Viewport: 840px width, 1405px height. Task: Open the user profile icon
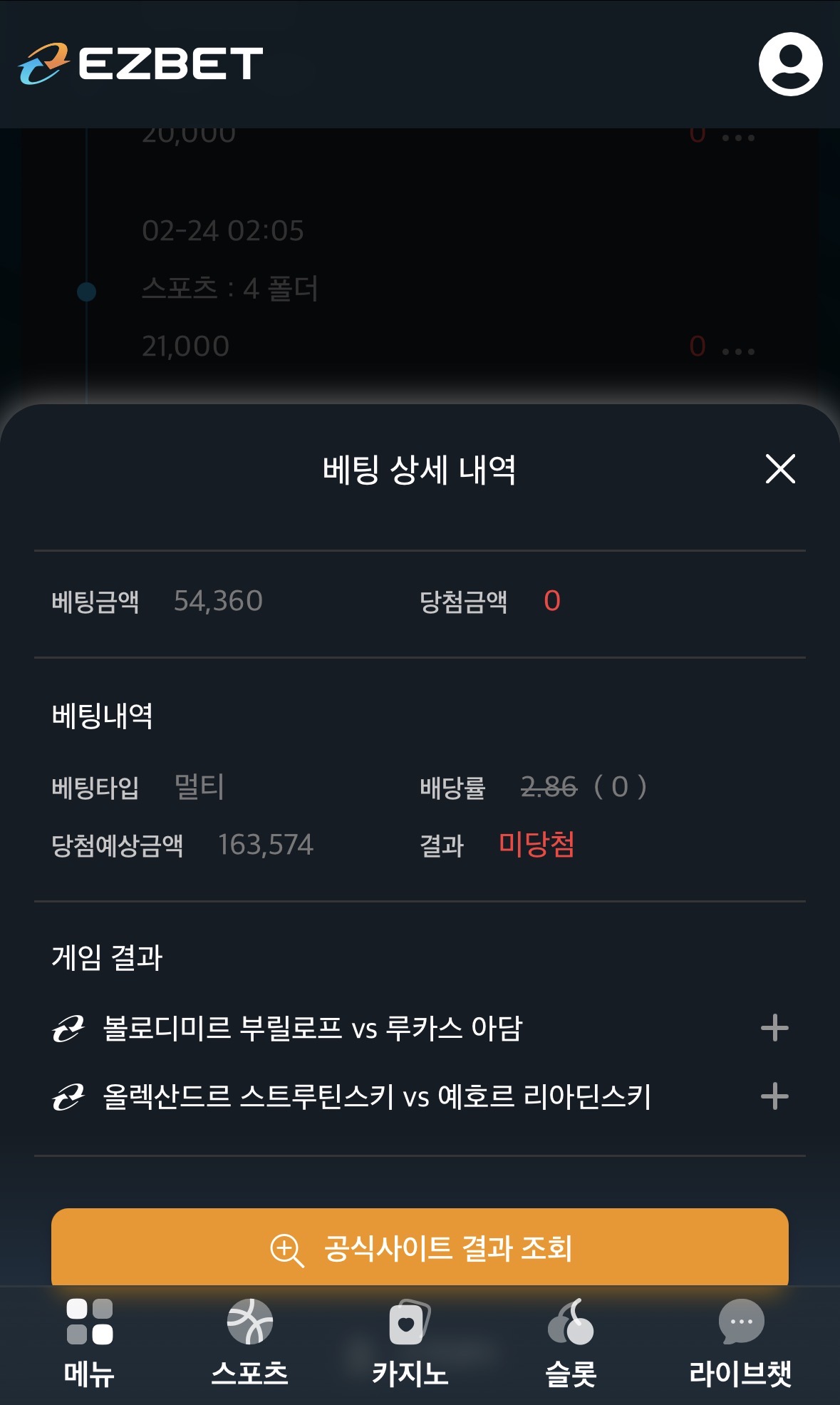click(x=790, y=64)
